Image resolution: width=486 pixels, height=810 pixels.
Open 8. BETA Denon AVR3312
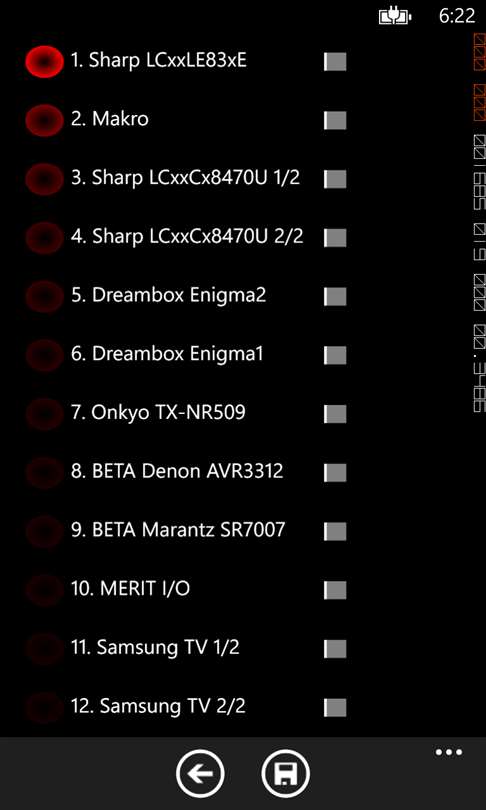(x=177, y=471)
